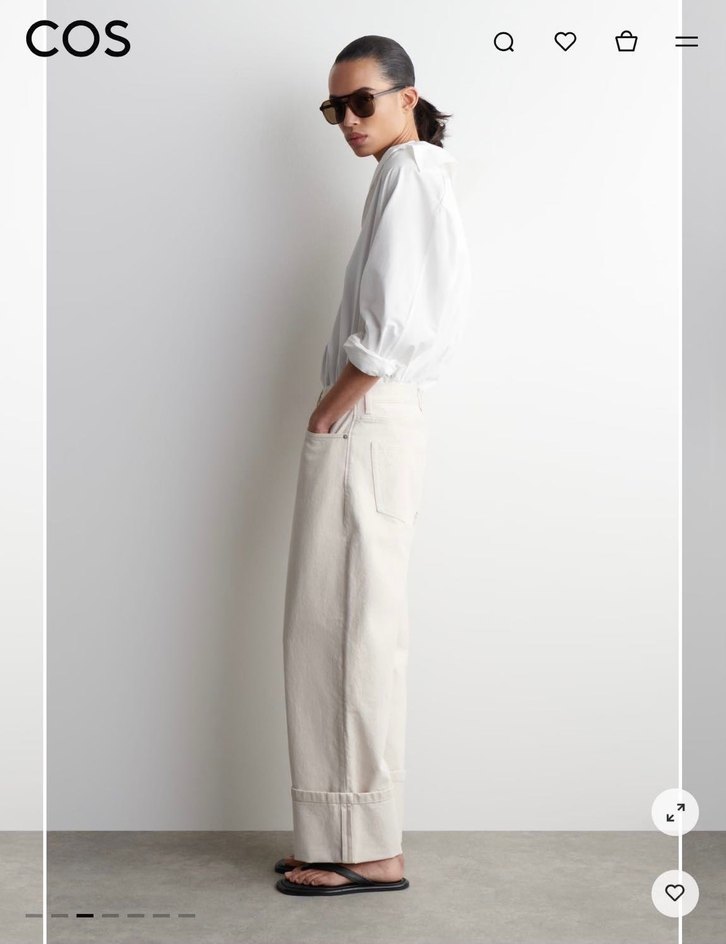Go to the COS home page
This screenshot has width=726, height=944.
click(78, 40)
